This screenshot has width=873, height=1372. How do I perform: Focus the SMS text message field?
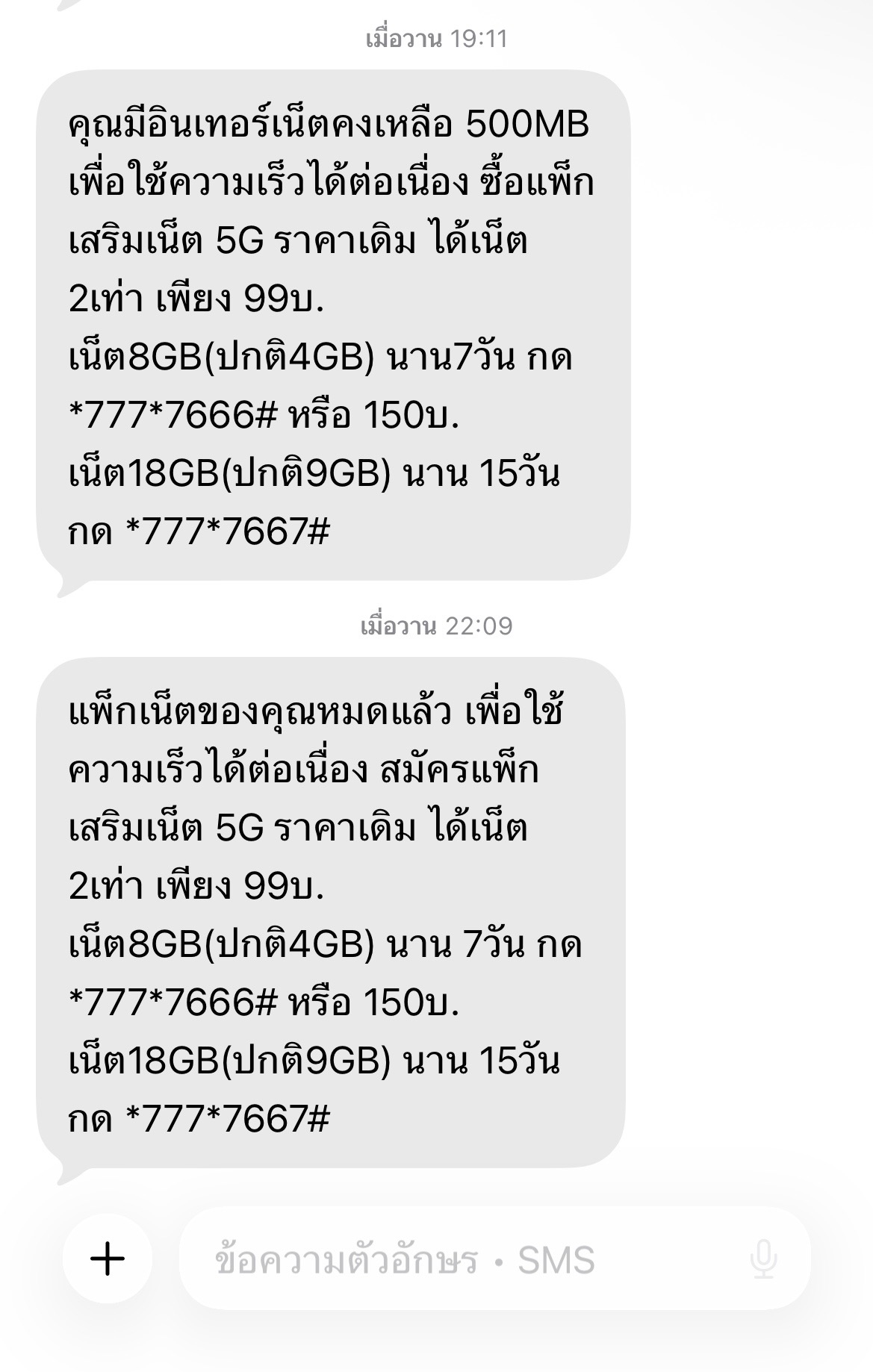pyautogui.click(x=494, y=1259)
